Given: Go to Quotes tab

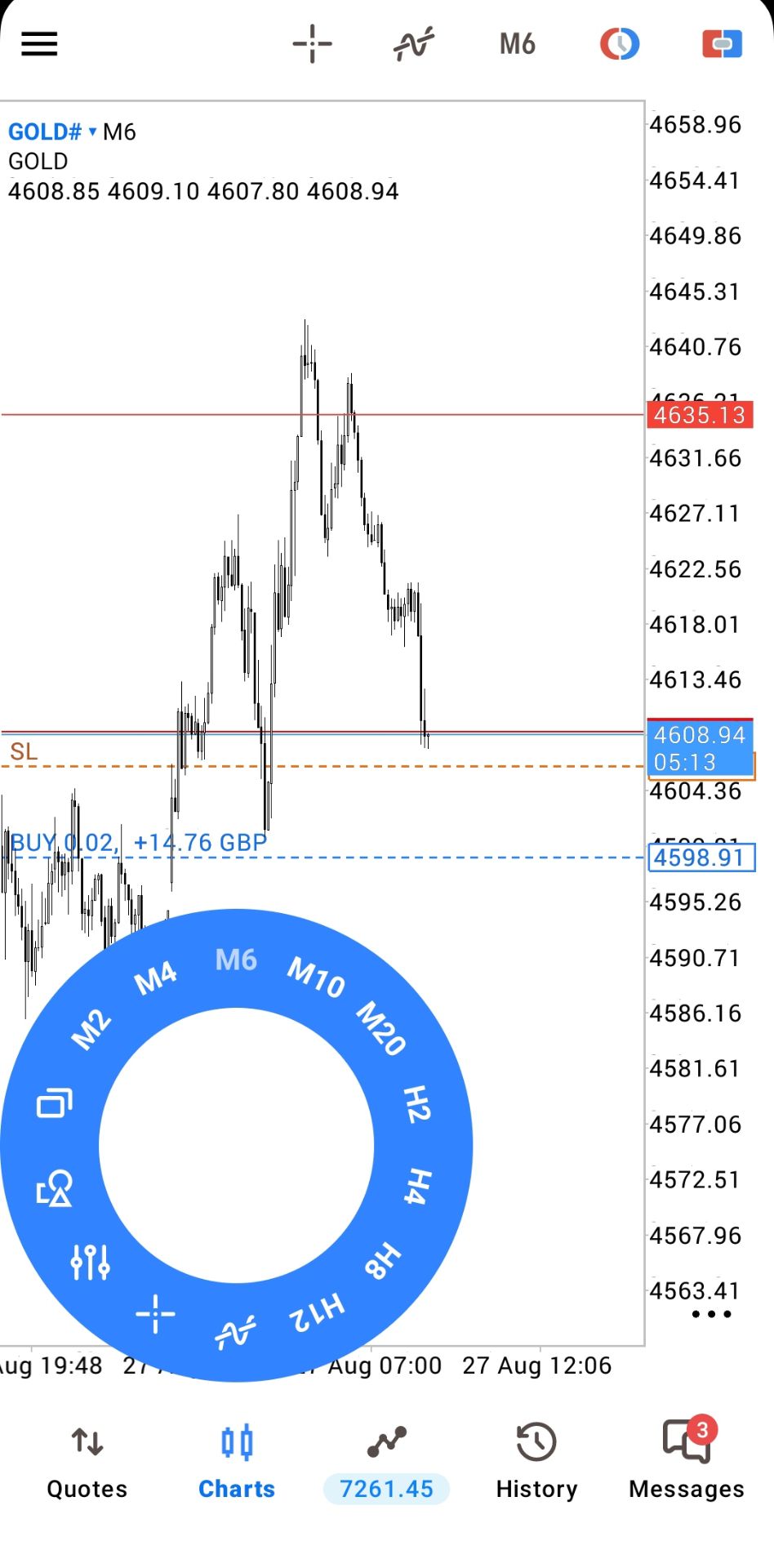Looking at the screenshot, I should (87, 1463).
